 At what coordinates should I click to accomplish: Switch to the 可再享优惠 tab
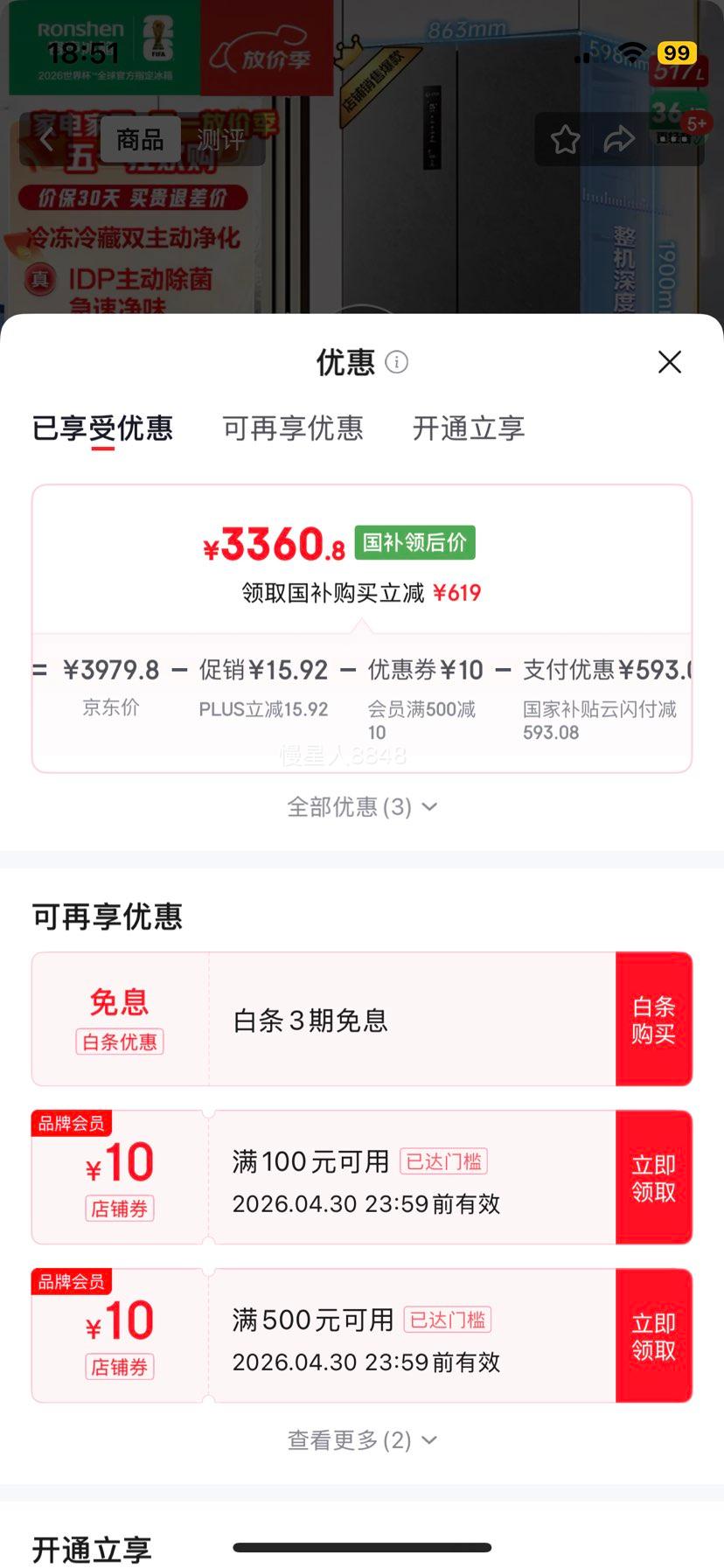(293, 429)
